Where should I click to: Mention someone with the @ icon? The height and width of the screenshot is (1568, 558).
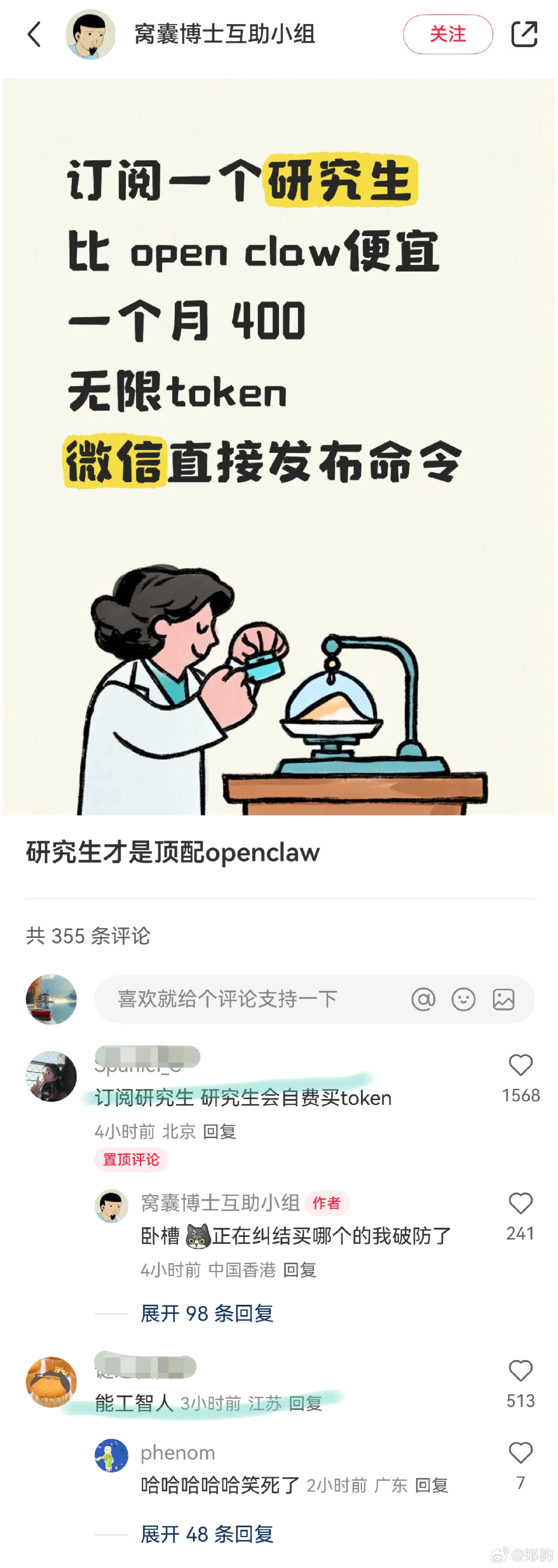[x=423, y=999]
